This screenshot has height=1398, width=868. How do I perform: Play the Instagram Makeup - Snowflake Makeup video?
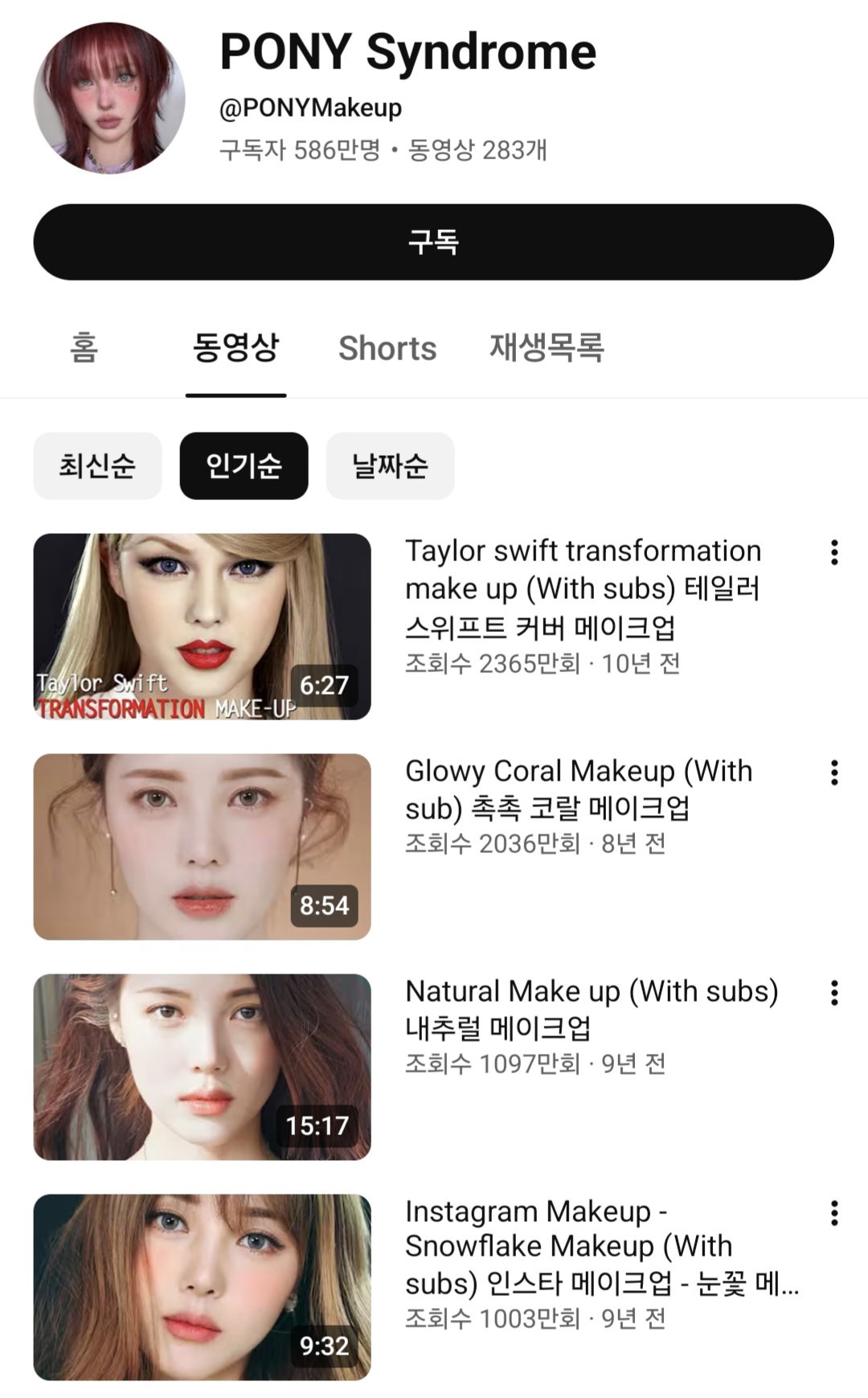click(x=202, y=1287)
